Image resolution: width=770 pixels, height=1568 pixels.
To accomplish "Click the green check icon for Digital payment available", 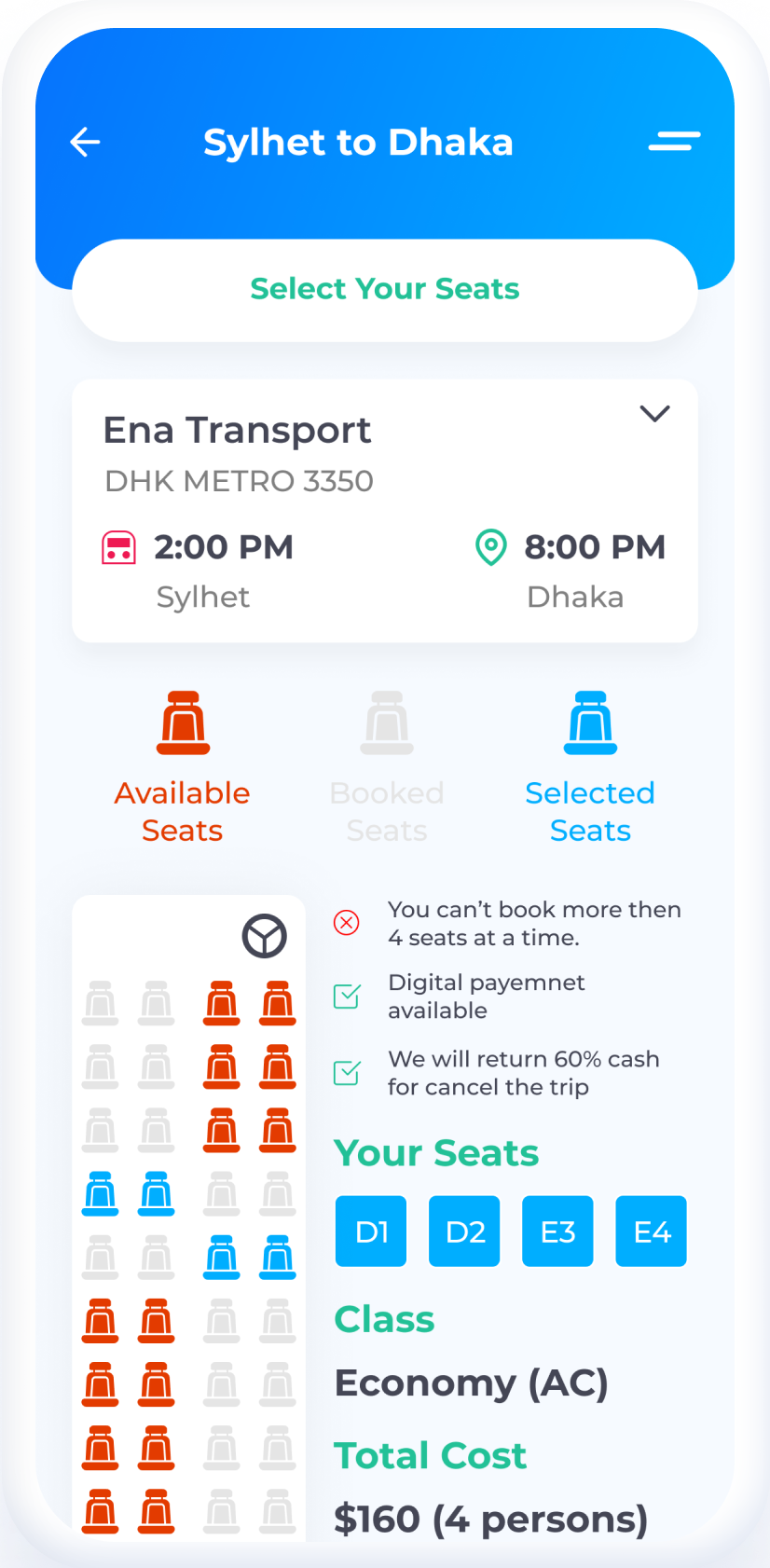I will [x=347, y=996].
